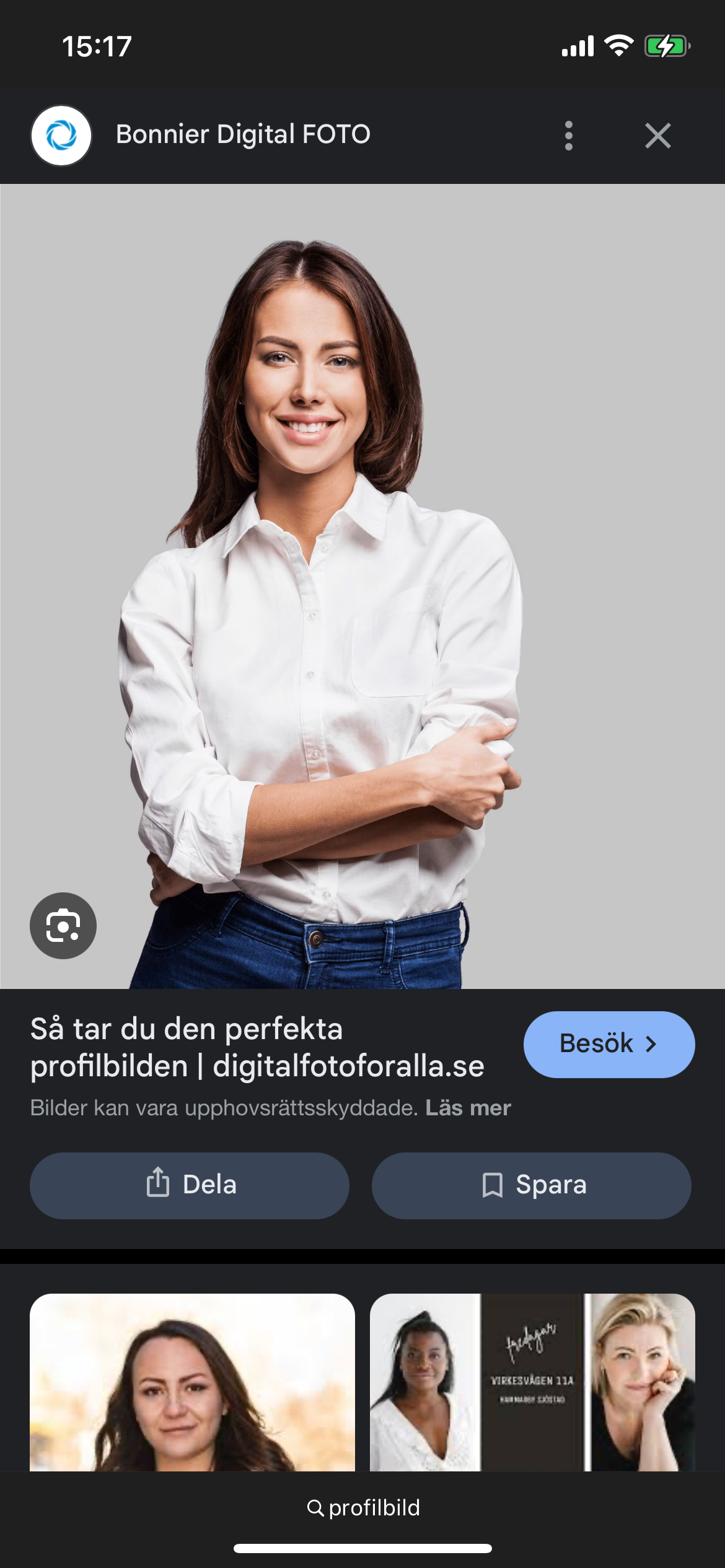Search this image with Lens

pos(63,926)
